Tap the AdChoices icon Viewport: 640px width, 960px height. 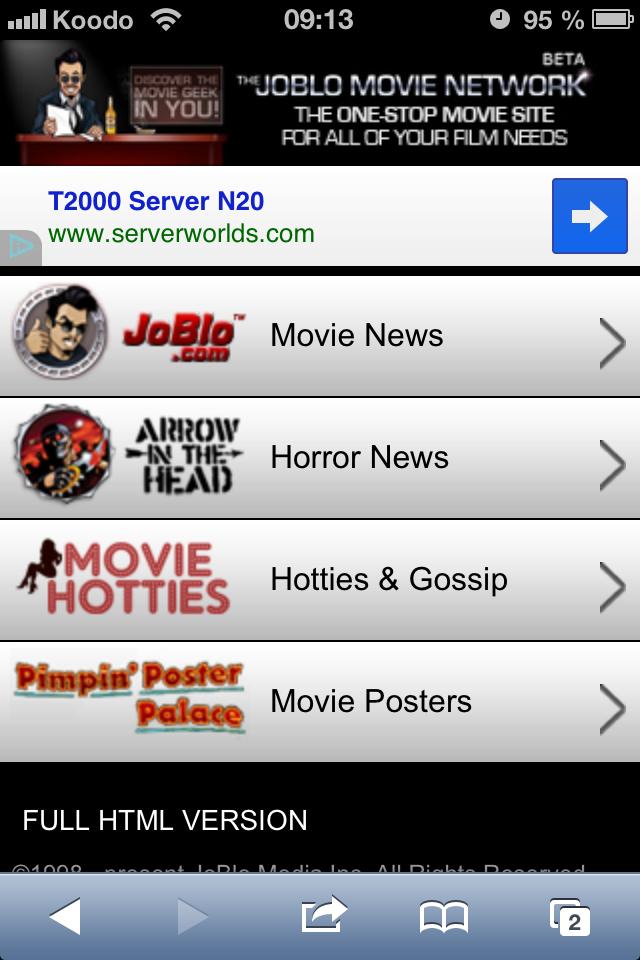(19, 248)
